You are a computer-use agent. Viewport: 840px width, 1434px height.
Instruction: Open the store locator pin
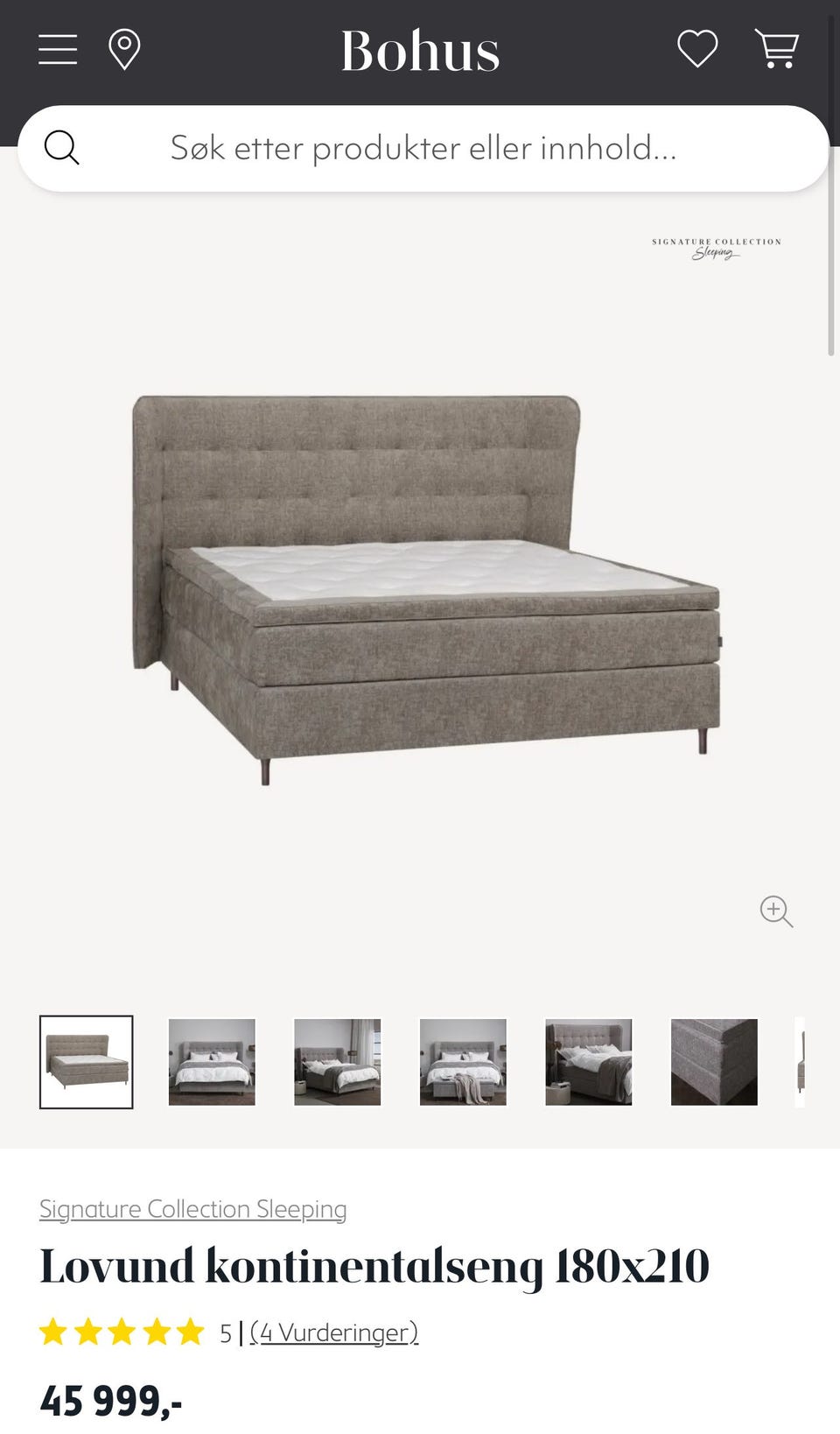124,50
